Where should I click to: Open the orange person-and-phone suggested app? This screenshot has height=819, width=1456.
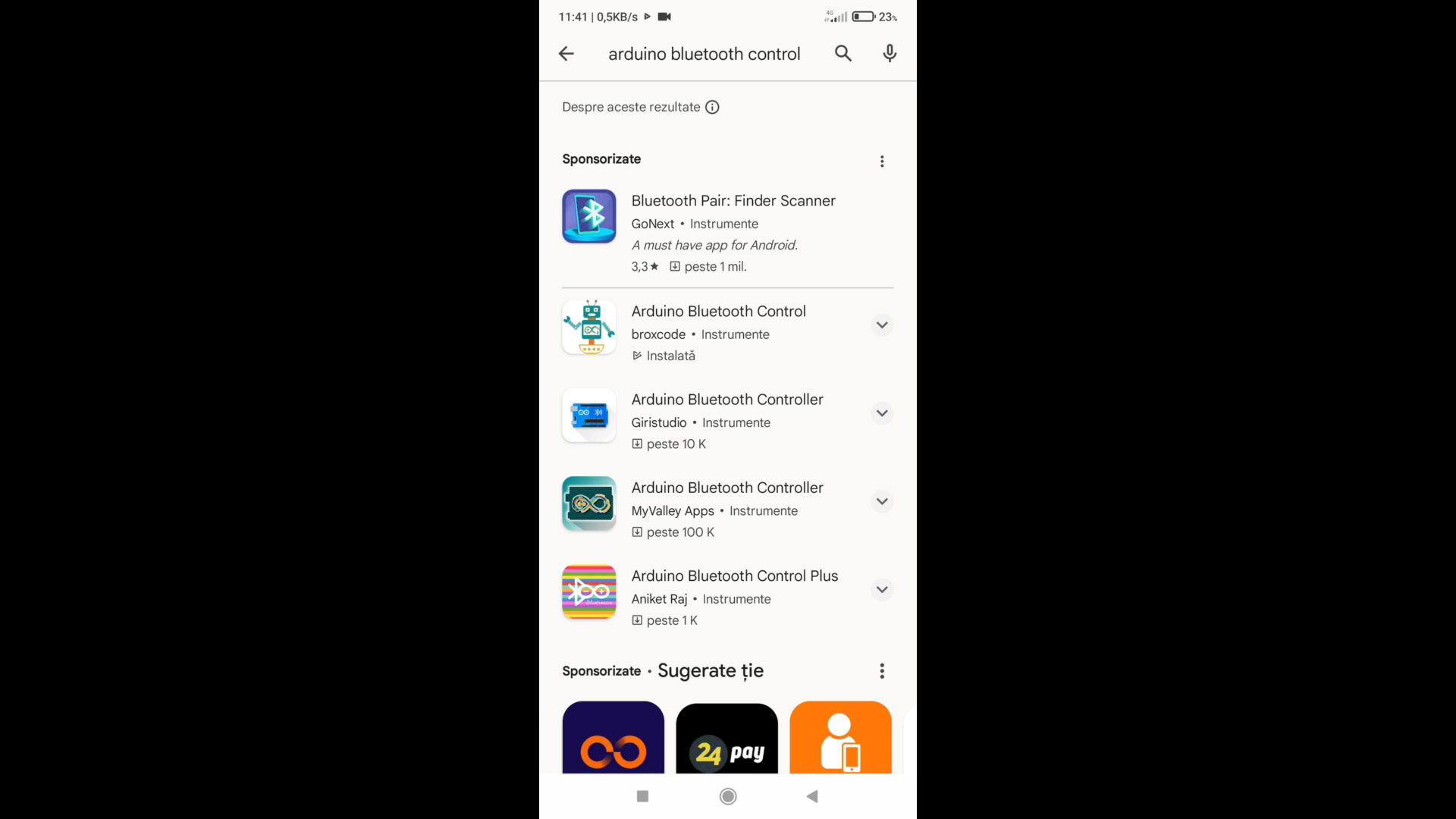tap(840, 739)
